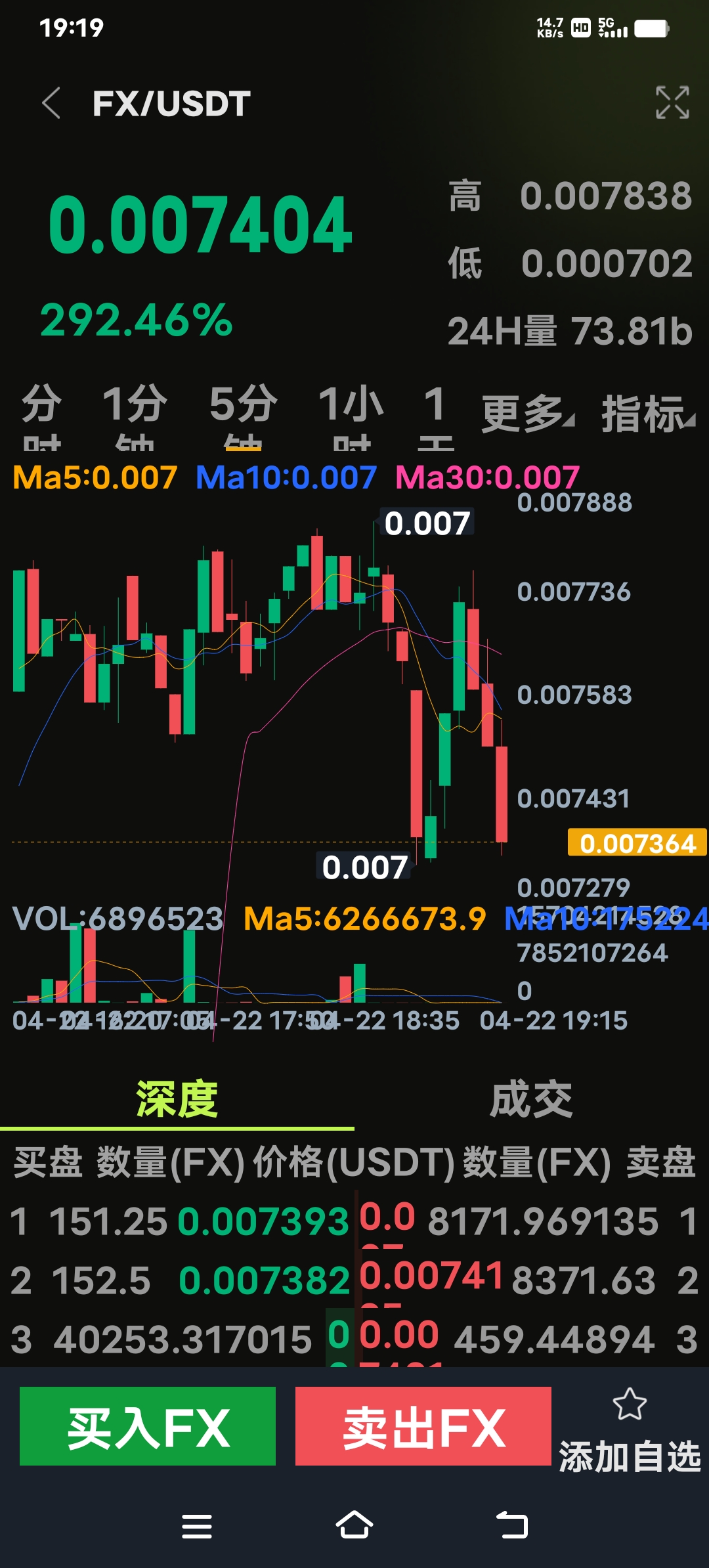Open the 指标 indicators dropdown
The image size is (709, 1568).
(x=647, y=414)
